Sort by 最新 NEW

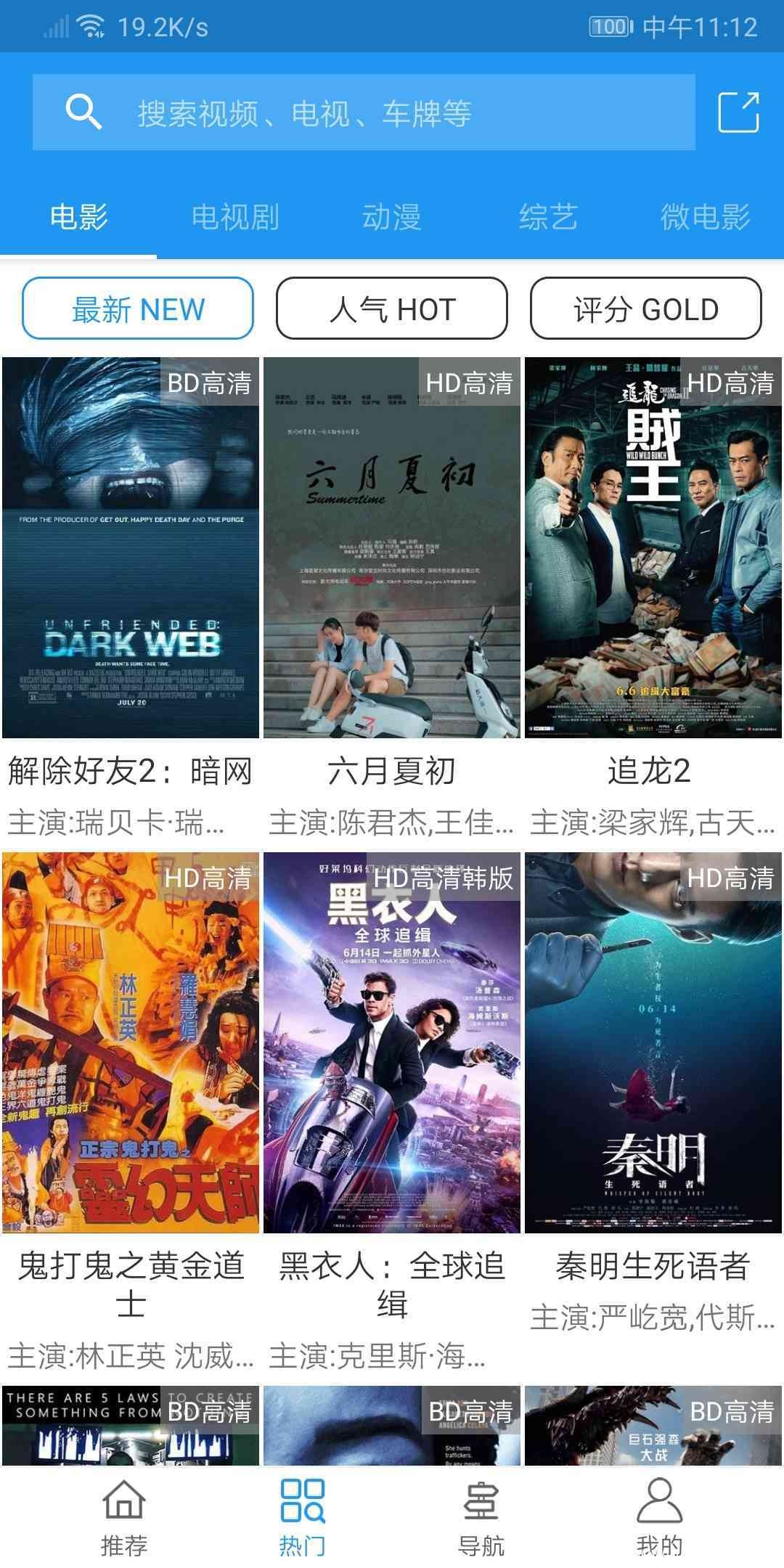point(138,309)
